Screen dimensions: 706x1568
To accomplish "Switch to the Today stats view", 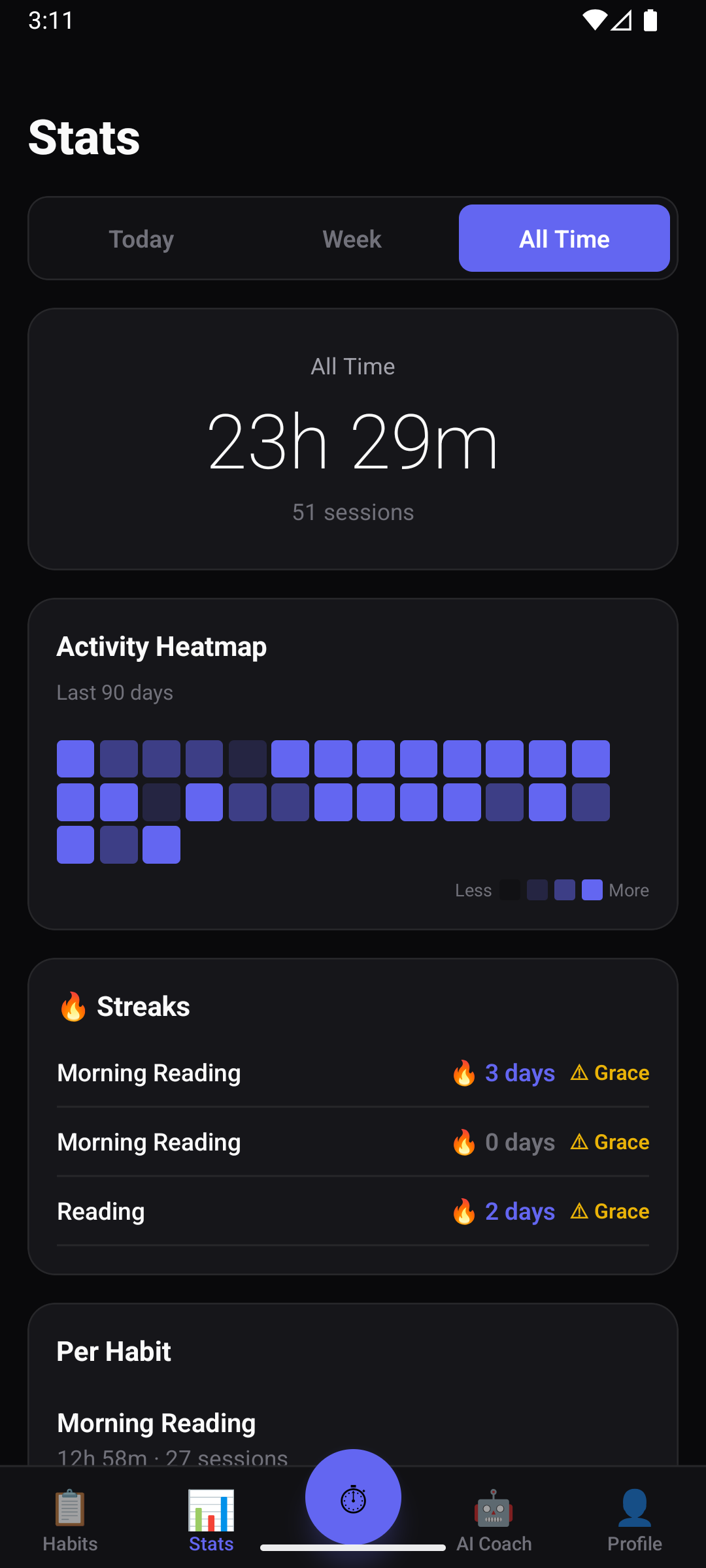I will (x=141, y=239).
